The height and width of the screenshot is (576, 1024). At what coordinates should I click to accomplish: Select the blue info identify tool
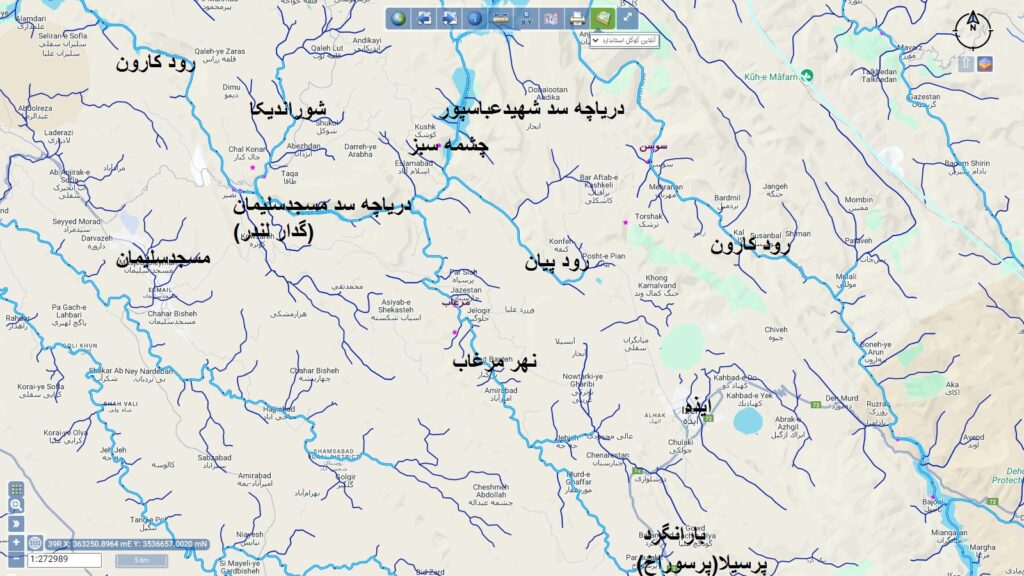click(475, 18)
